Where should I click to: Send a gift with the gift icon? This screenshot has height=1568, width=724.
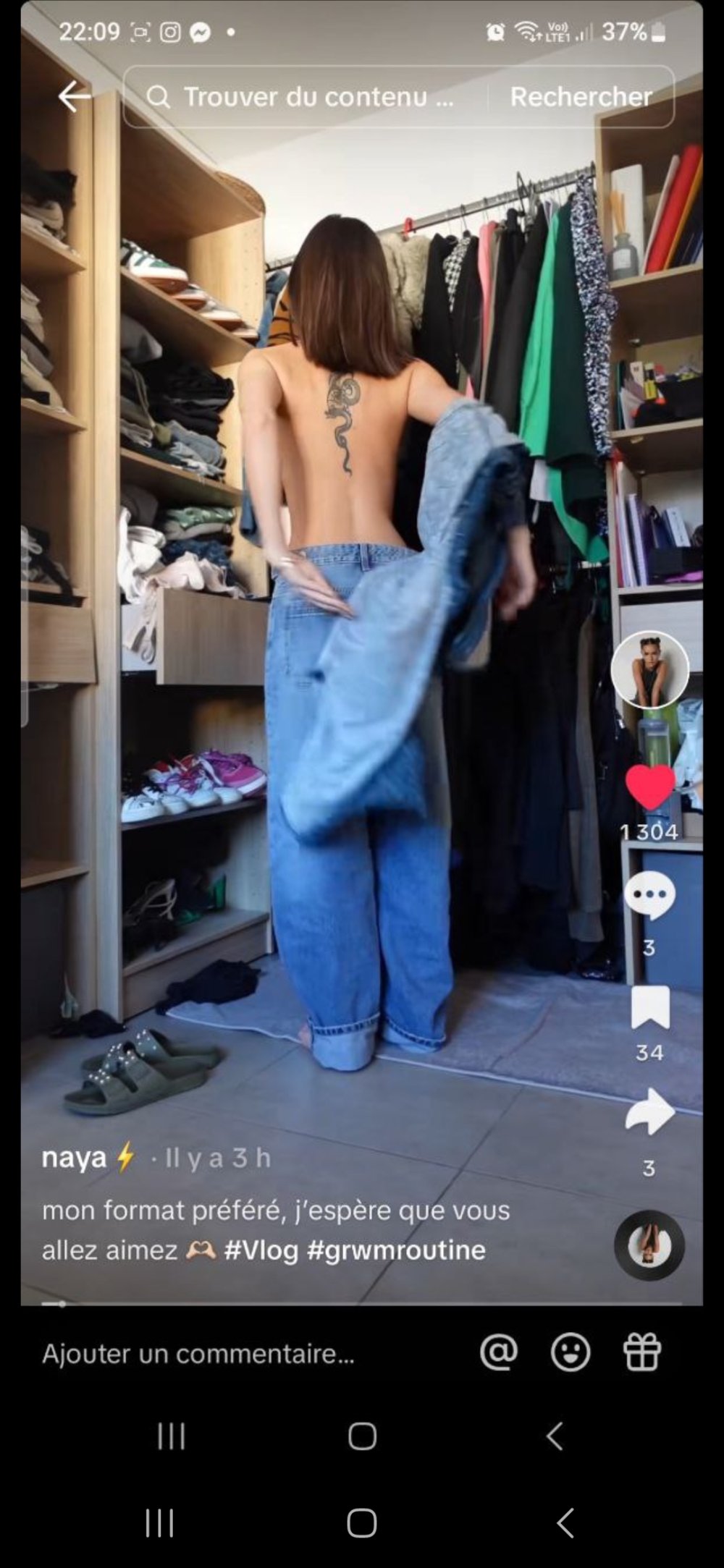(642, 1352)
